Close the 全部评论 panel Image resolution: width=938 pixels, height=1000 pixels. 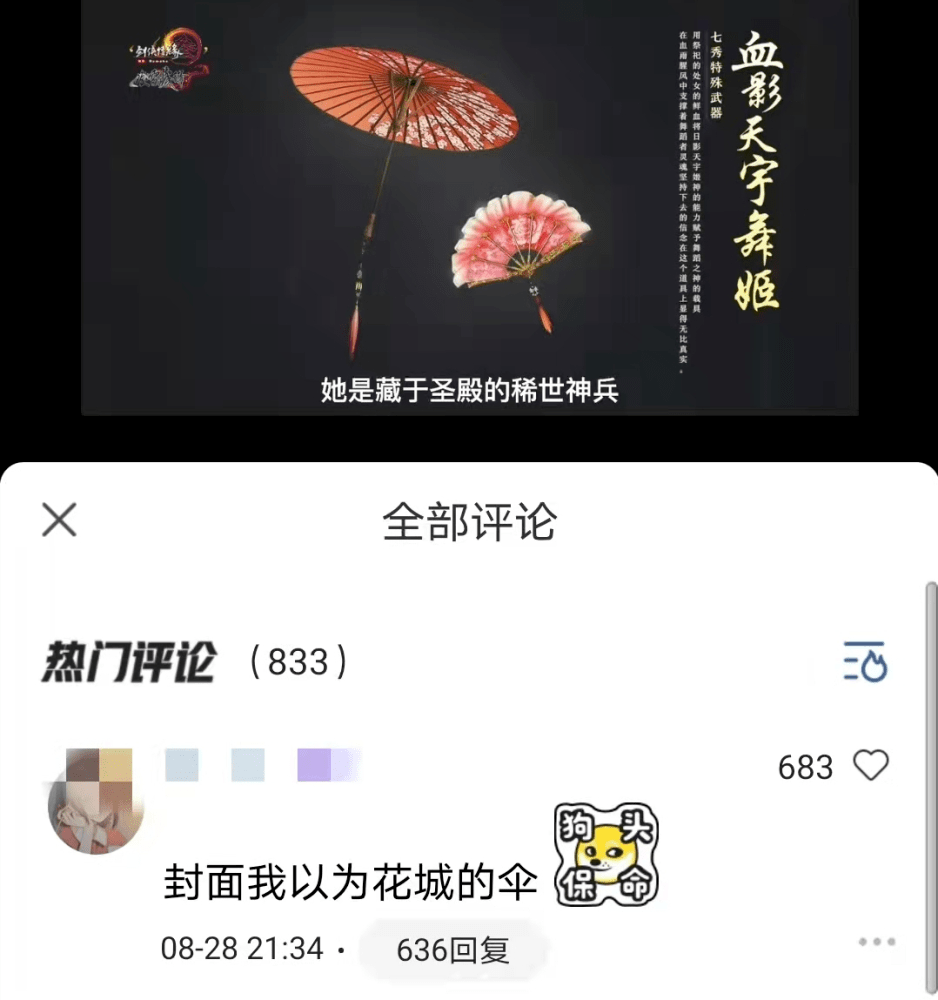click(60, 519)
